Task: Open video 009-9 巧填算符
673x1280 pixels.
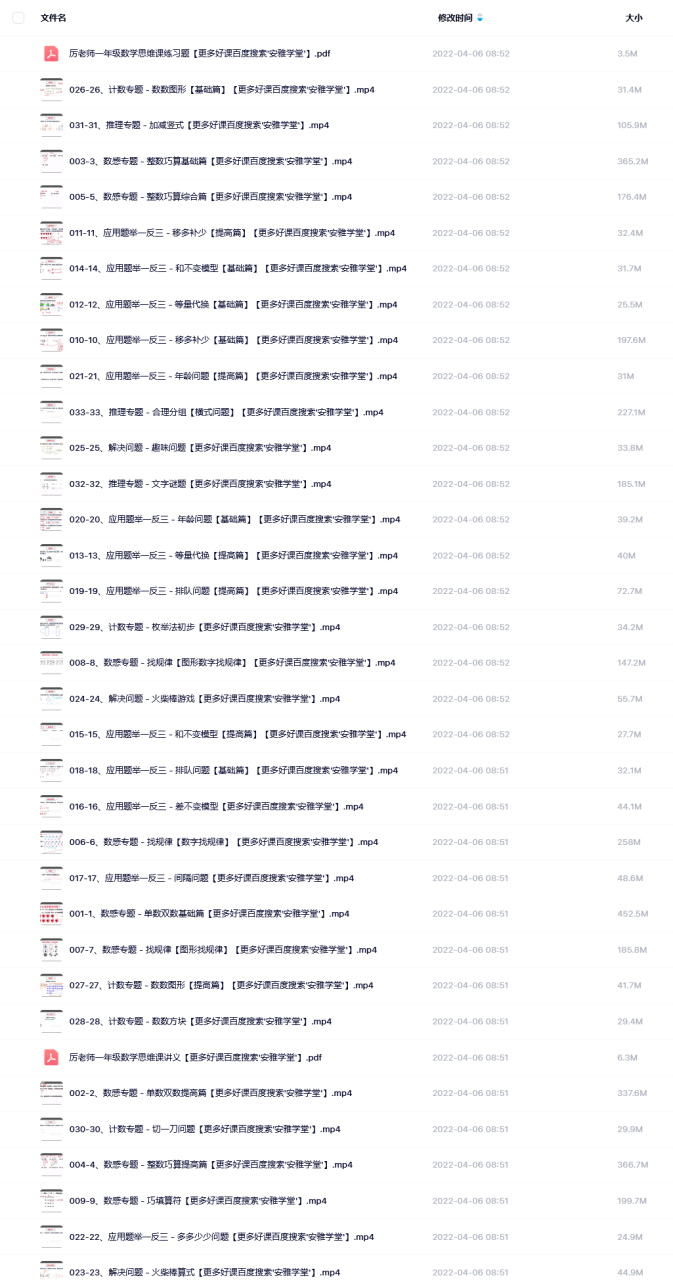Action: 198,1200
